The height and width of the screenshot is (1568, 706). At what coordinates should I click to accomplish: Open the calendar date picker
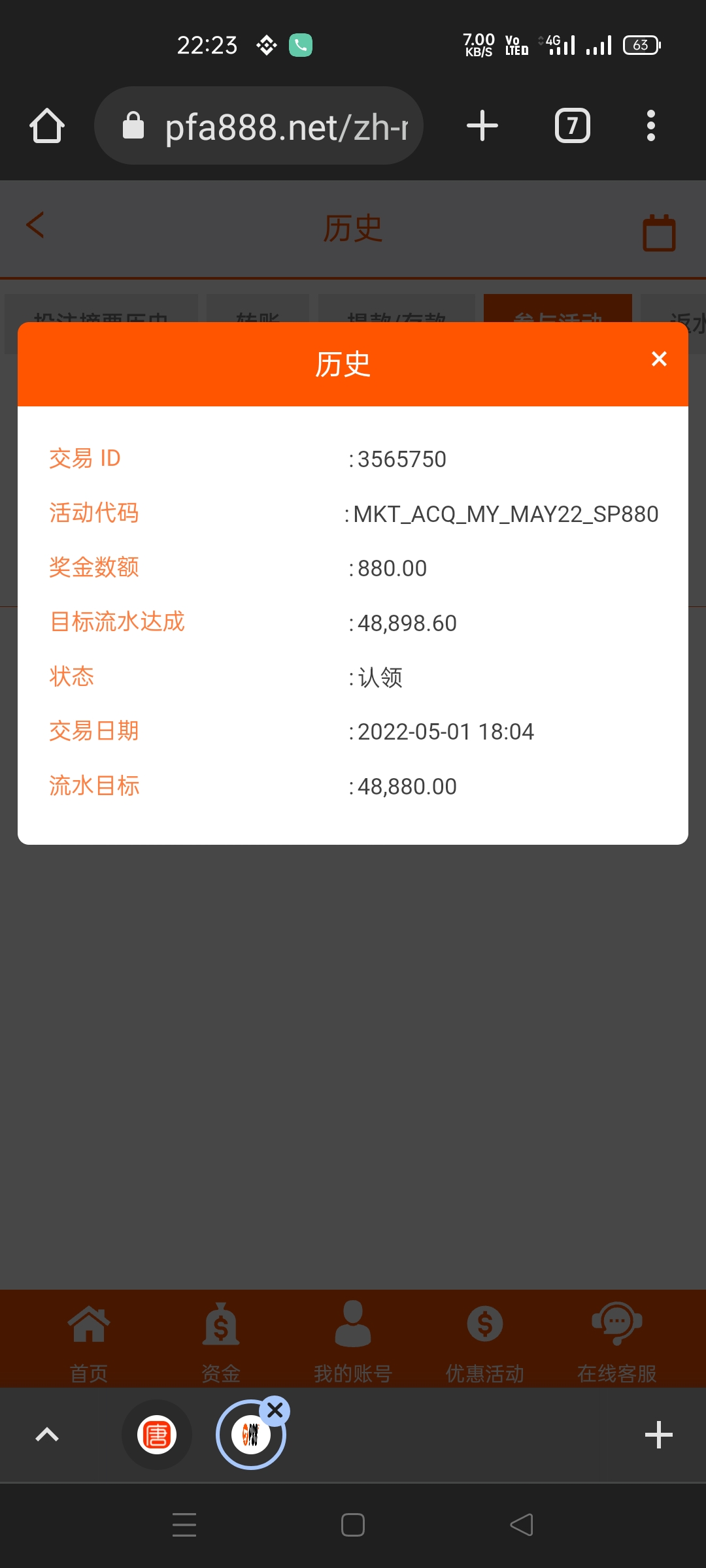[659, 233]
